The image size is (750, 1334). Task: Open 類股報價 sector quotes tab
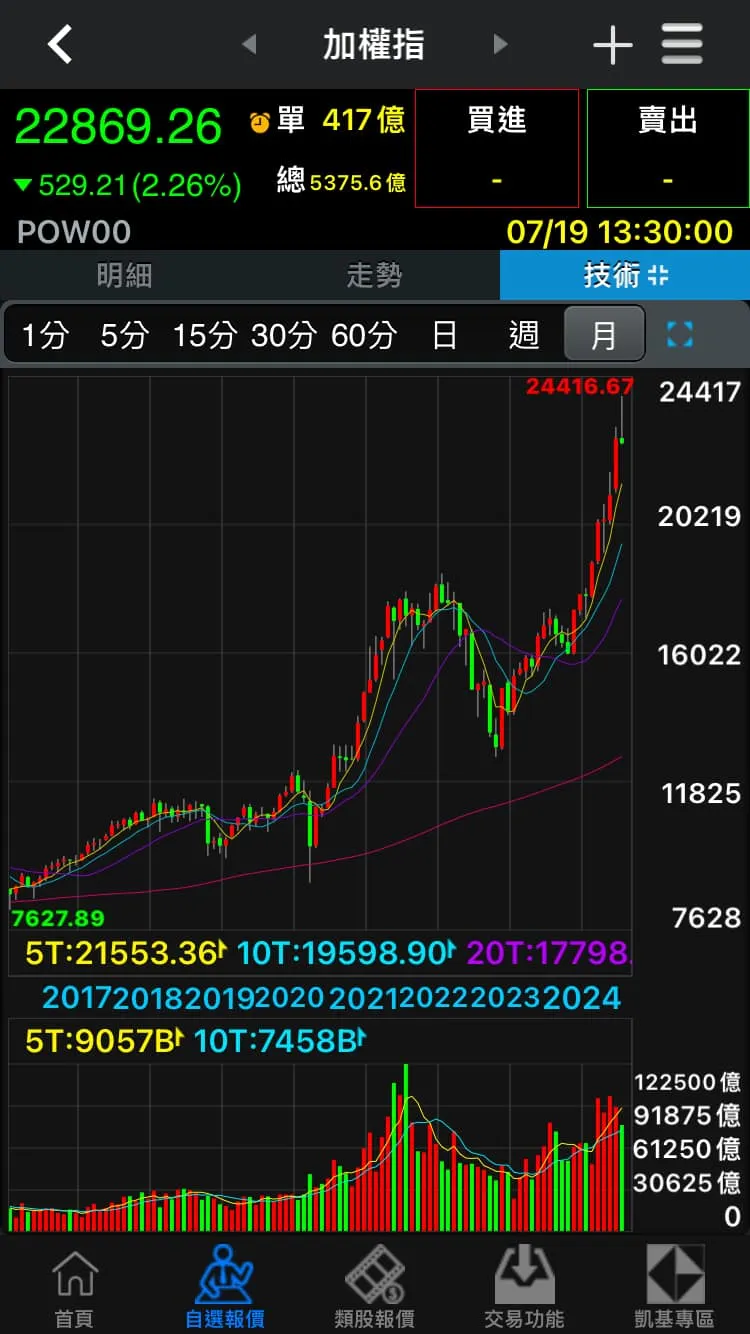(374, 1287)
